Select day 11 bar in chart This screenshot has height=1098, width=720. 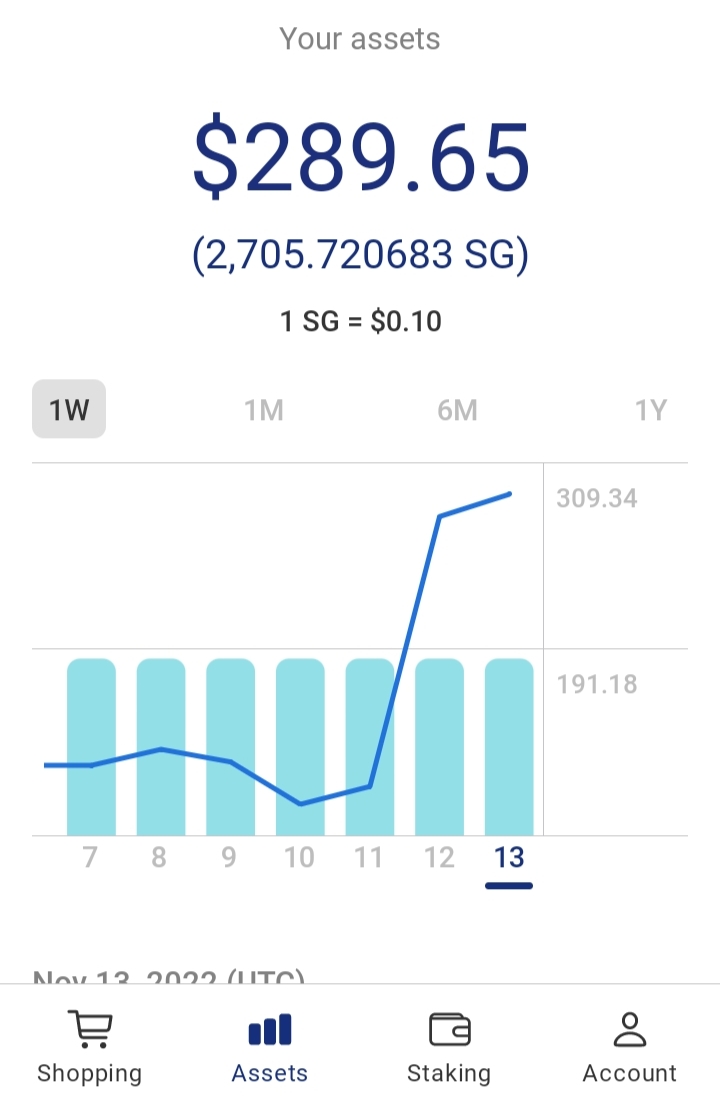pos(370,746)
